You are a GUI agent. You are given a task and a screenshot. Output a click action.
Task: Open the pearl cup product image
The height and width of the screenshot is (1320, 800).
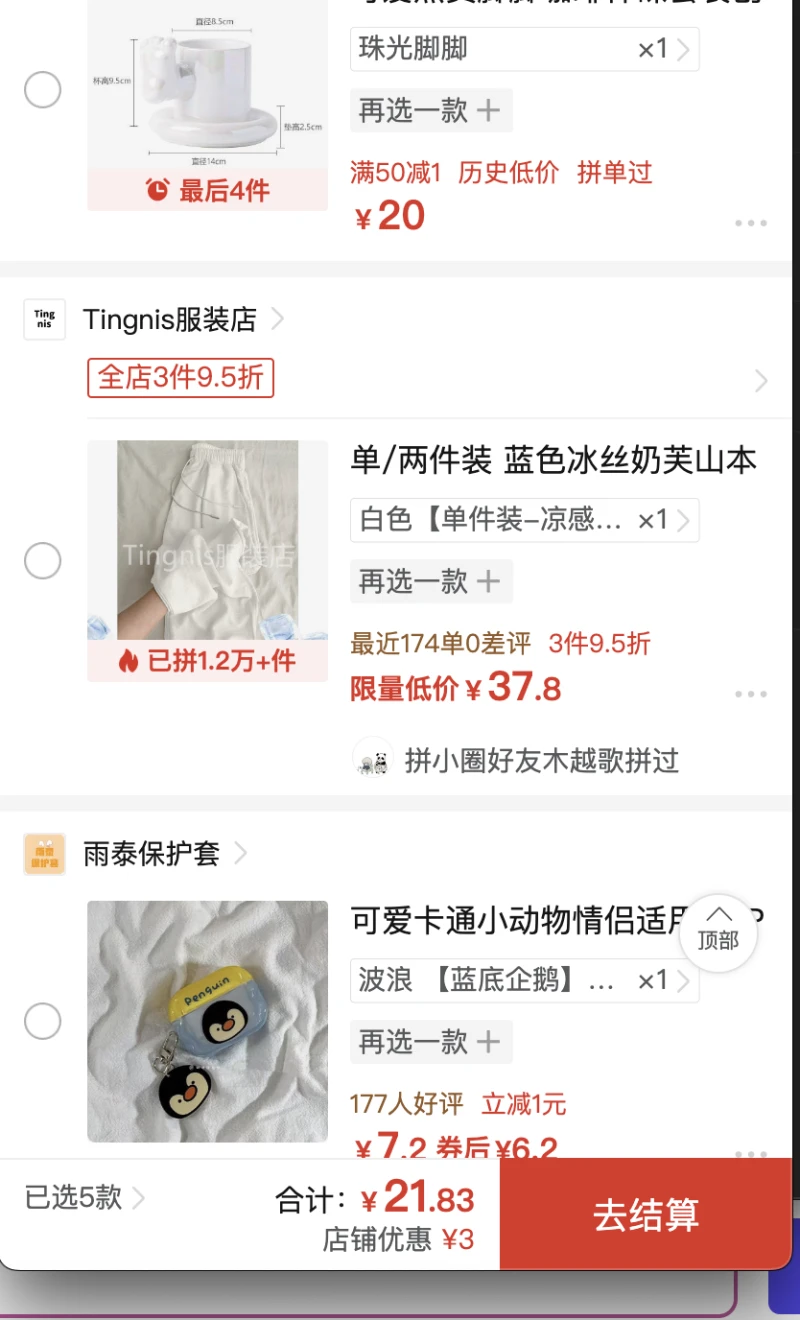pyautogui.click(x=207, y=90)
